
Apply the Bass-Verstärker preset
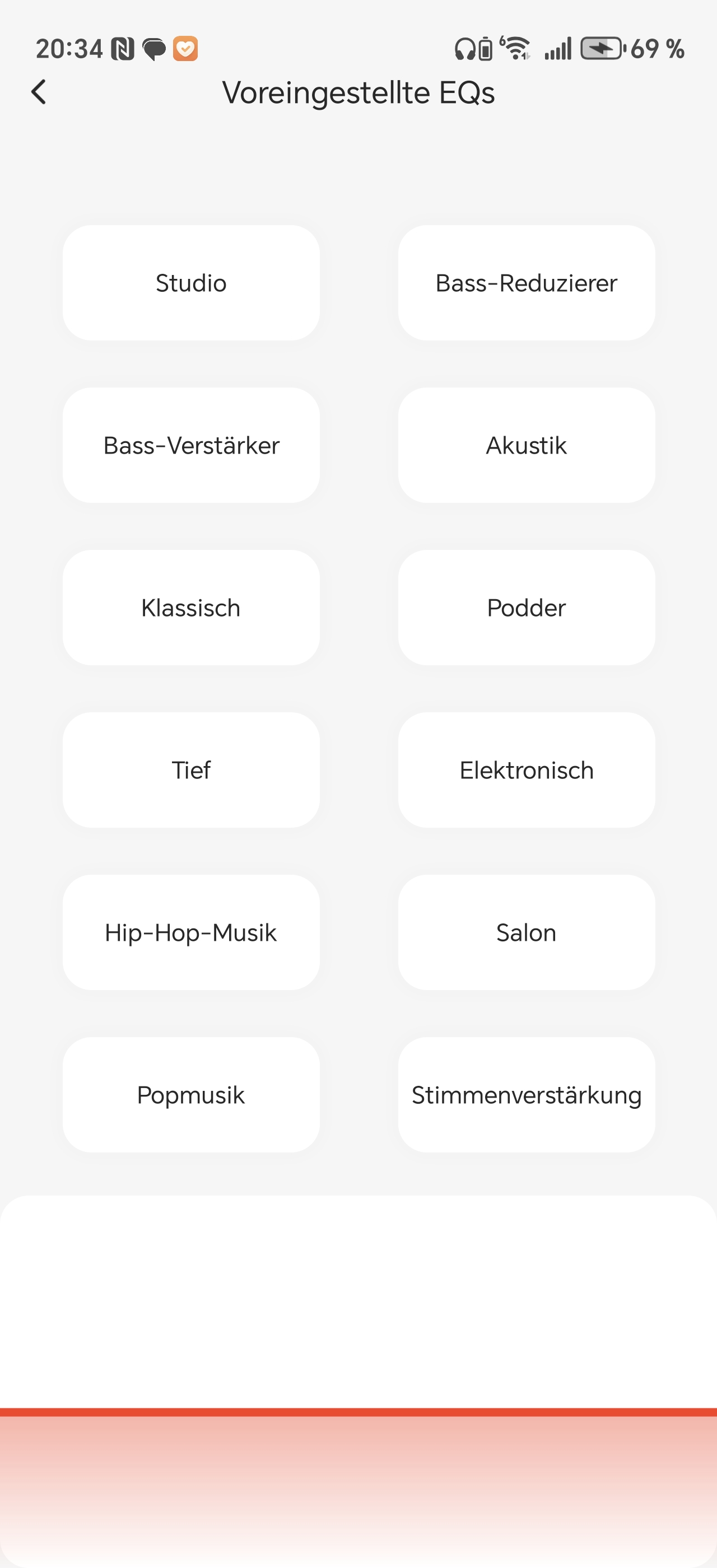[191, 446]
